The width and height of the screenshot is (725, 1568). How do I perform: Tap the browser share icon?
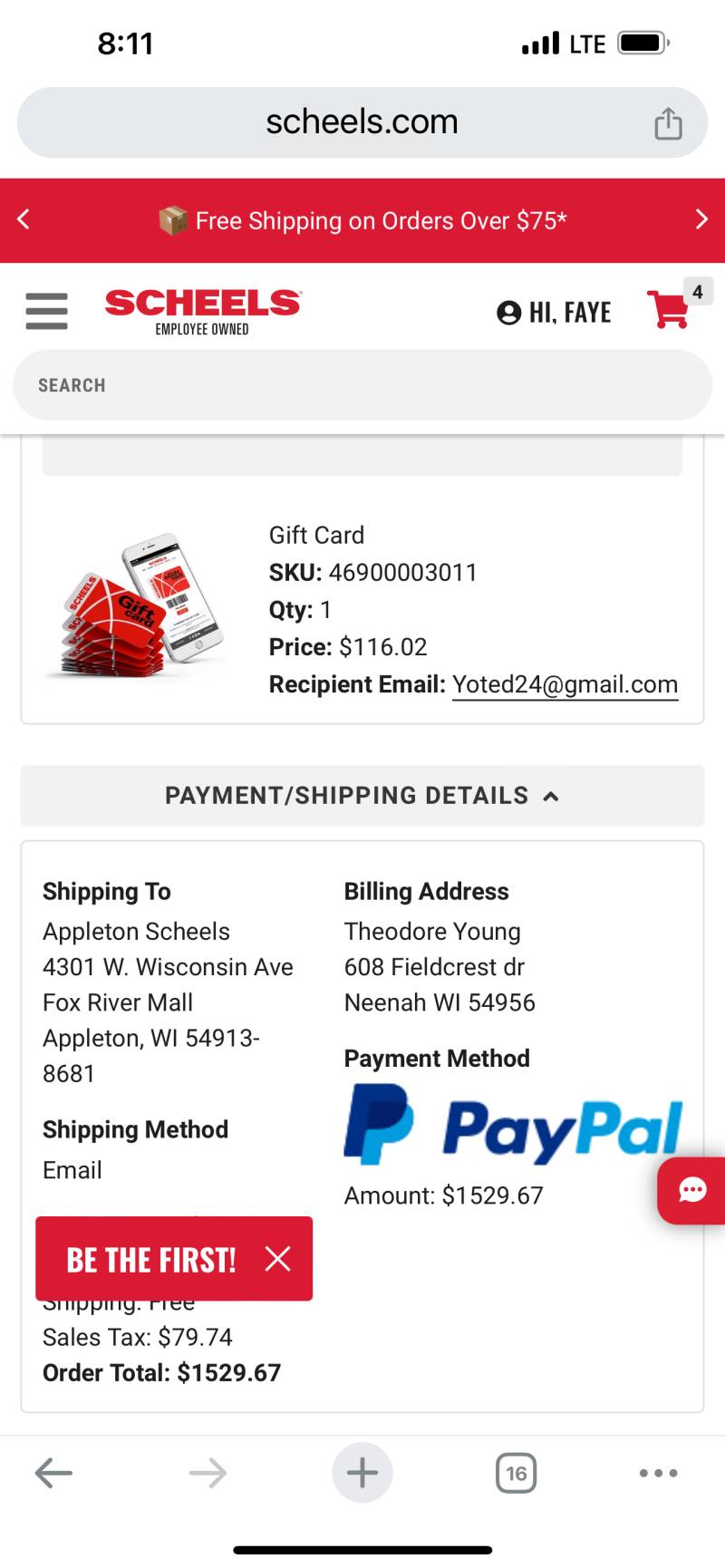tap(668, 123)
